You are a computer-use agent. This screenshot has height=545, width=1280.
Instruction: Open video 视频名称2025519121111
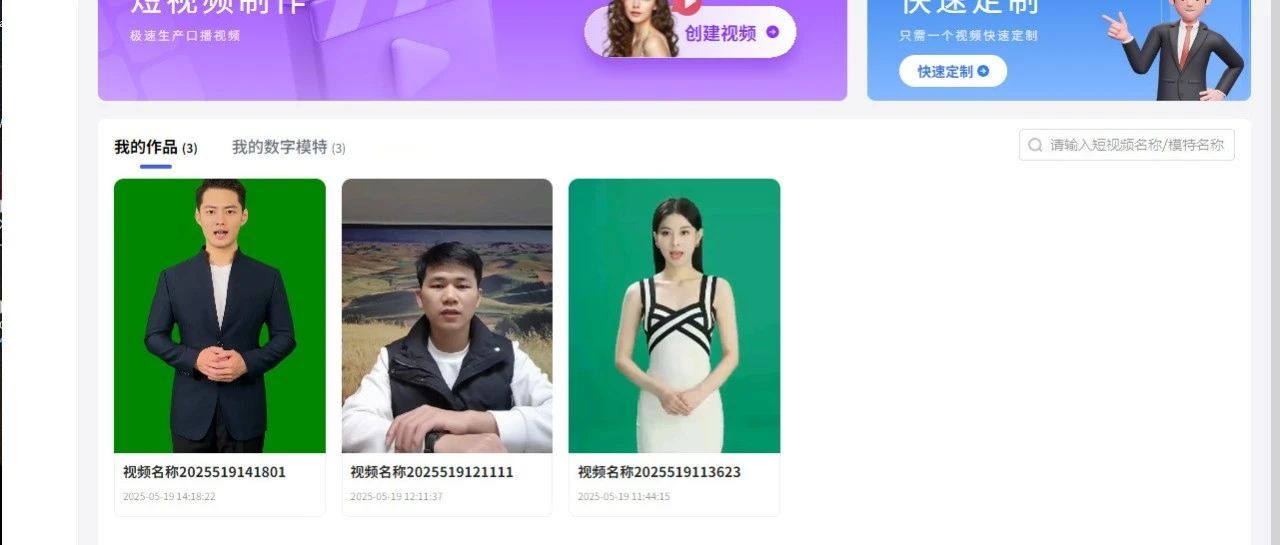[x=447, y=316]
